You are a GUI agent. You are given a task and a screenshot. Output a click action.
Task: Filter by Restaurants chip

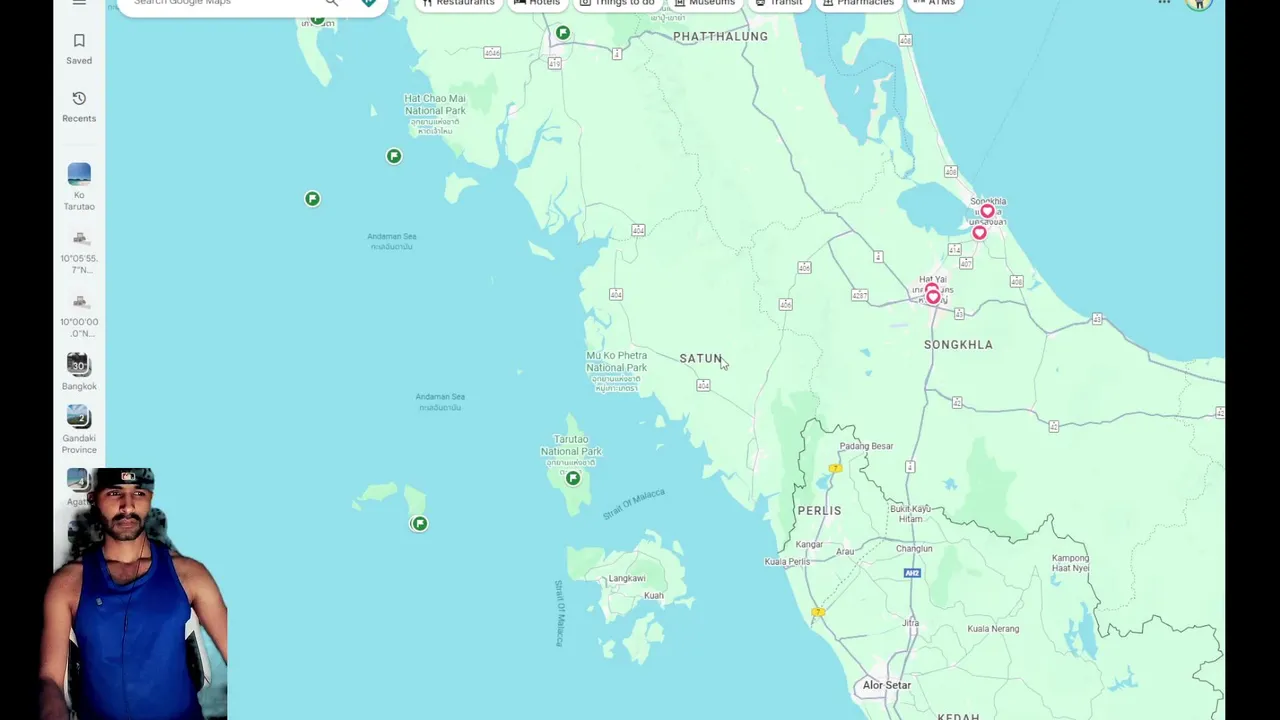click(458, 3)
